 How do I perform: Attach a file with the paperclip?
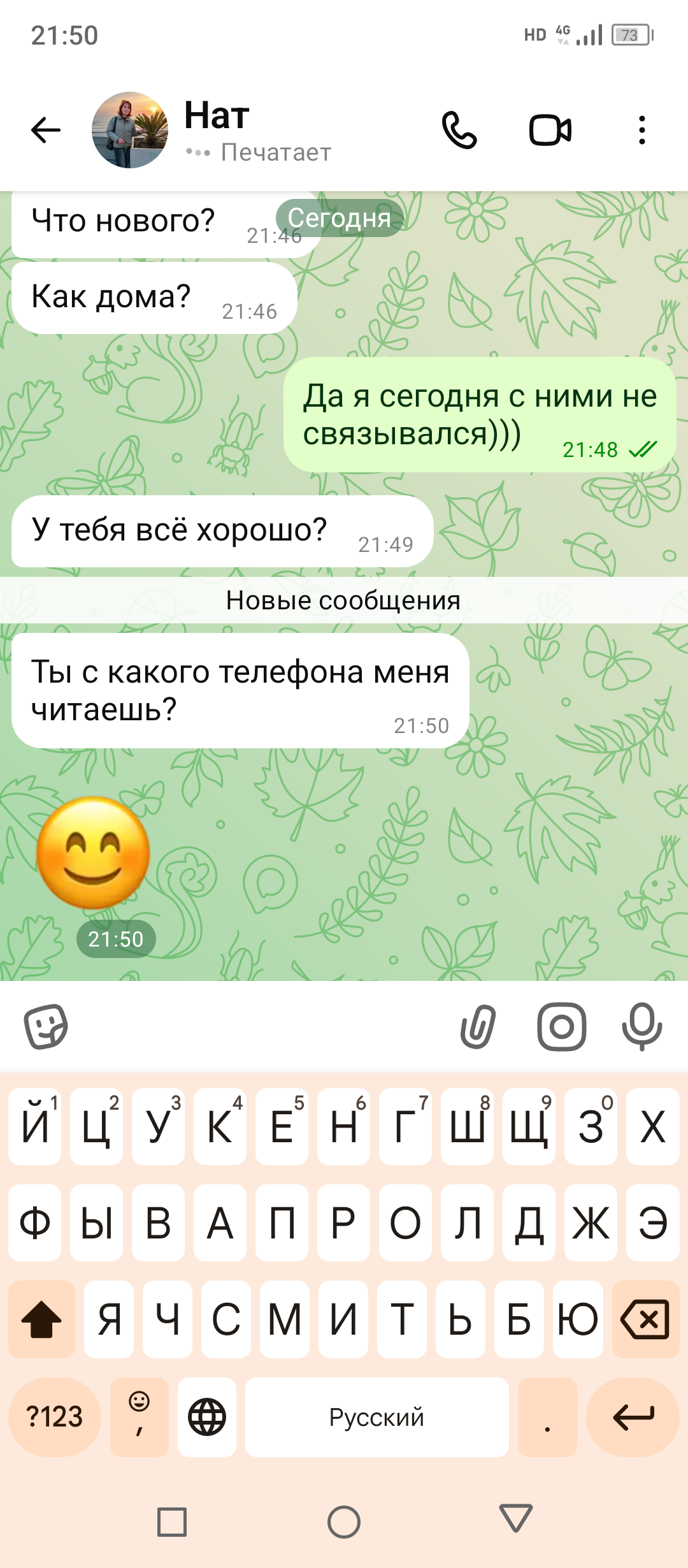[x=478, y=1027]
